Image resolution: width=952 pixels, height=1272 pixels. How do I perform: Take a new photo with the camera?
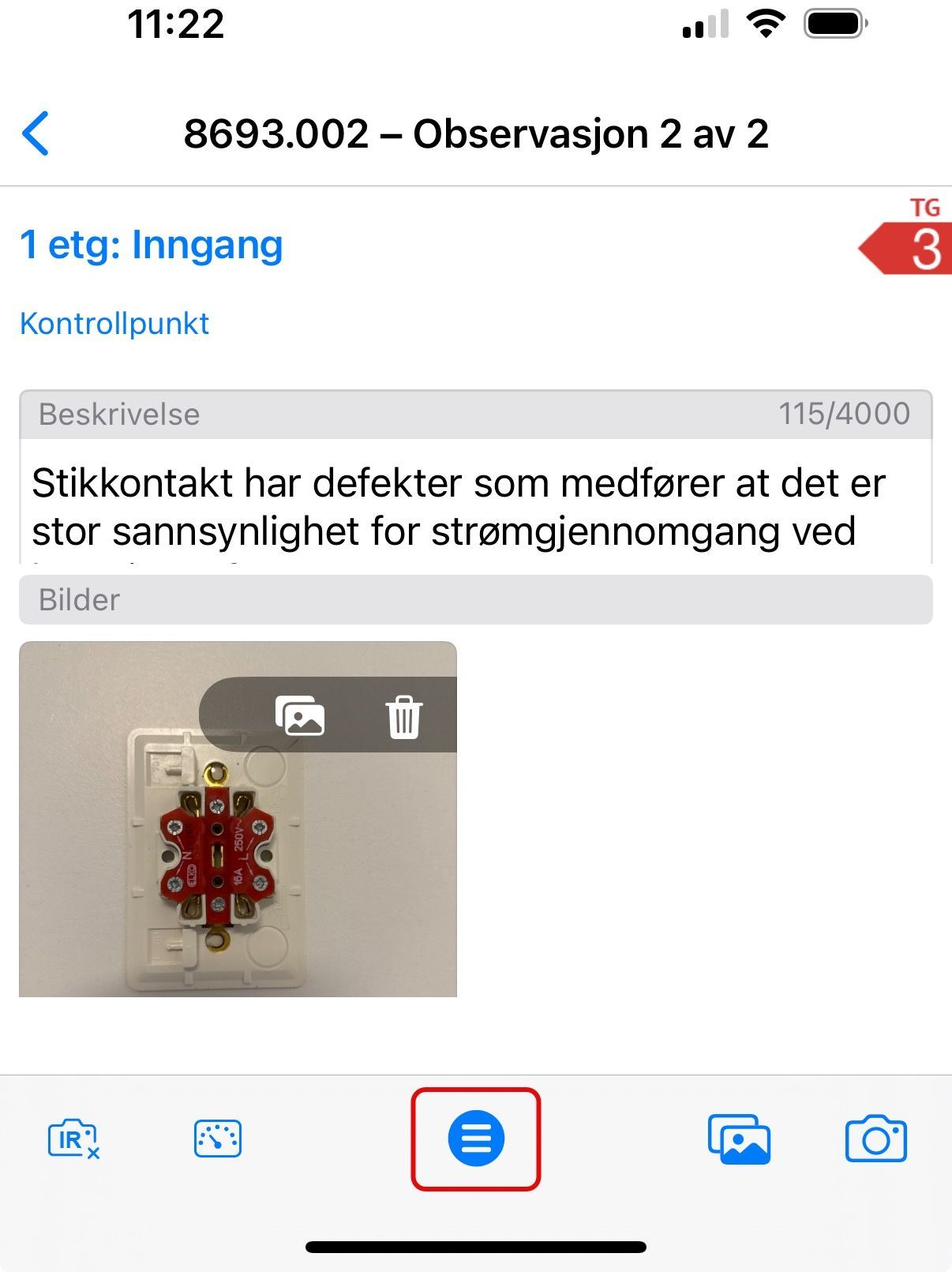[x=875, y=1139]
